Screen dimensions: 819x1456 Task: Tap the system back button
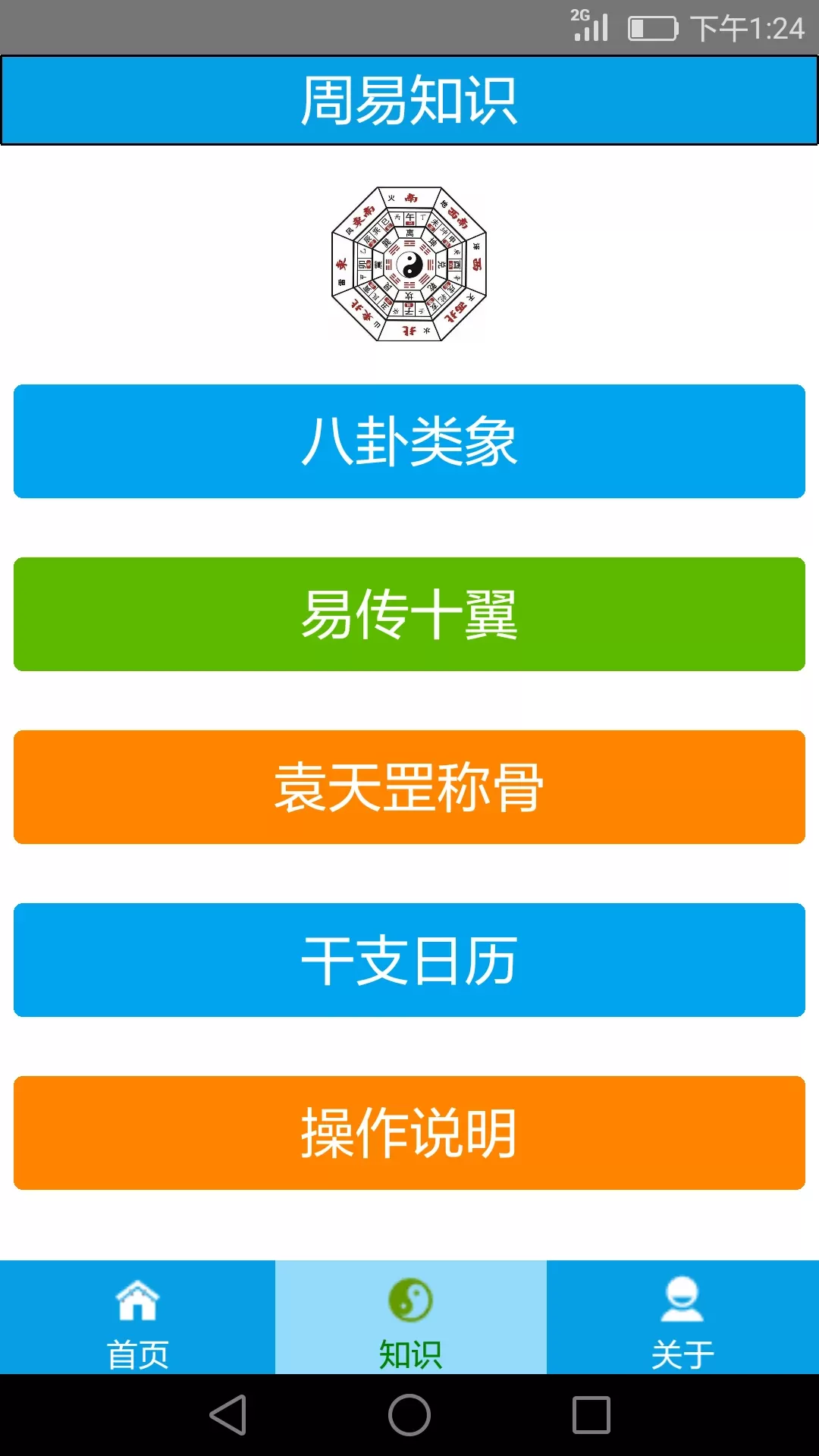click(227, 1415)
